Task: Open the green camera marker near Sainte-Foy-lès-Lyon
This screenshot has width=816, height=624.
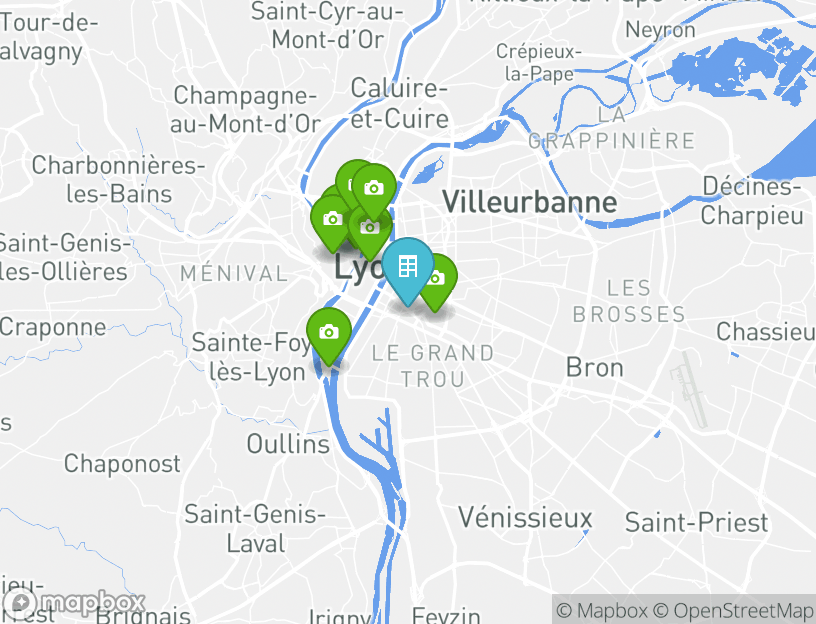Action: tap(328, 333)
